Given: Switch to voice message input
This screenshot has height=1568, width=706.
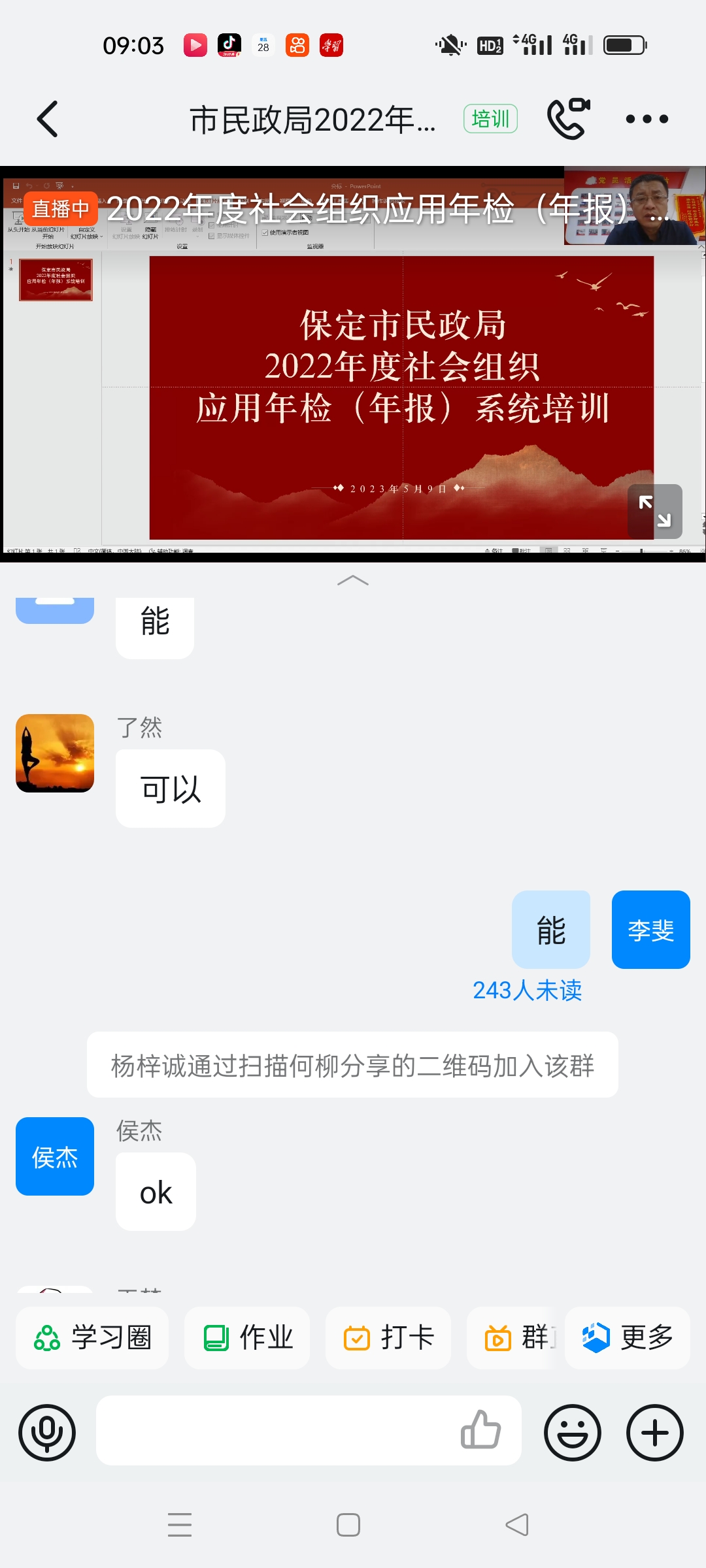Looking at the screenshot, I should coord(47,1432).
